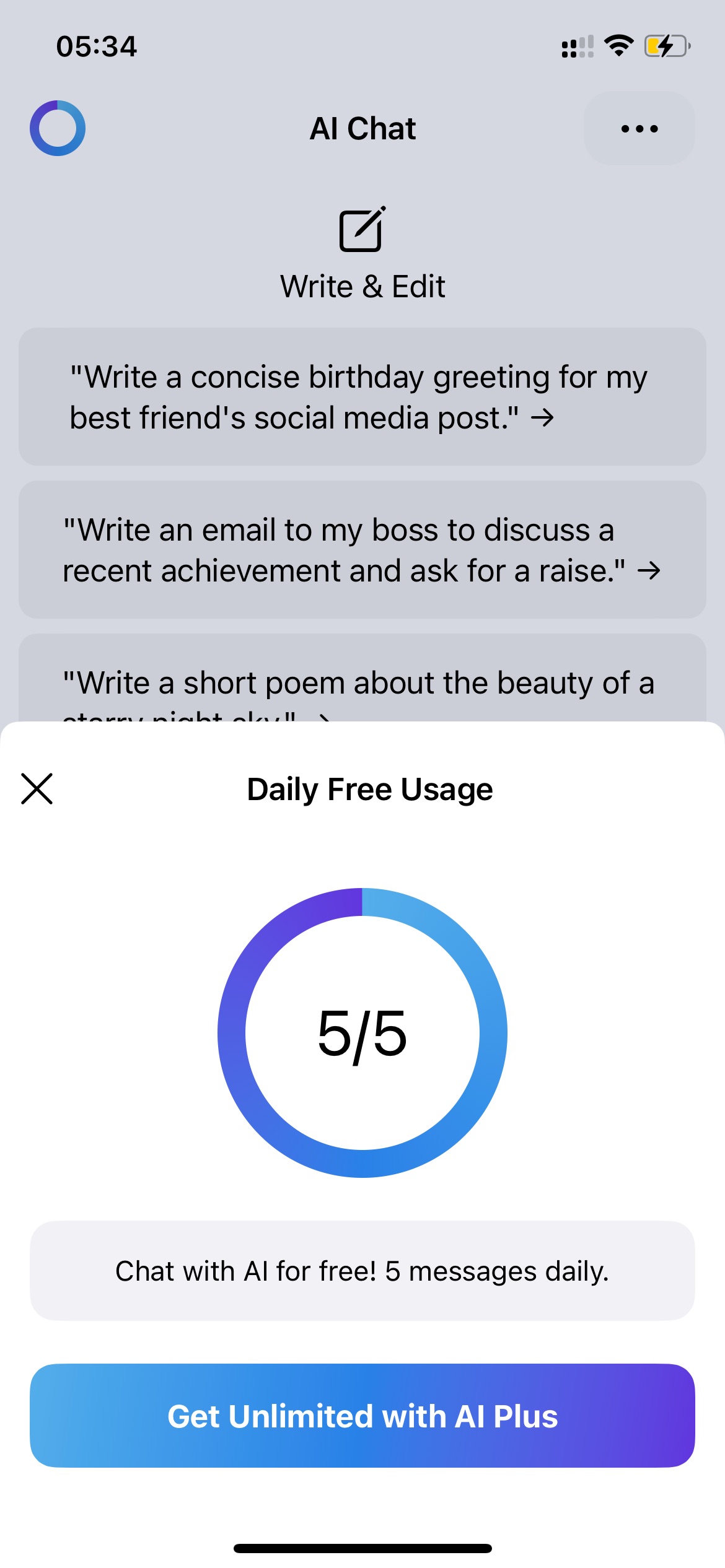Pick the short poem starry night prompt
The height and width of the screenshot is (1568, 725).
(x=362, y=678)
